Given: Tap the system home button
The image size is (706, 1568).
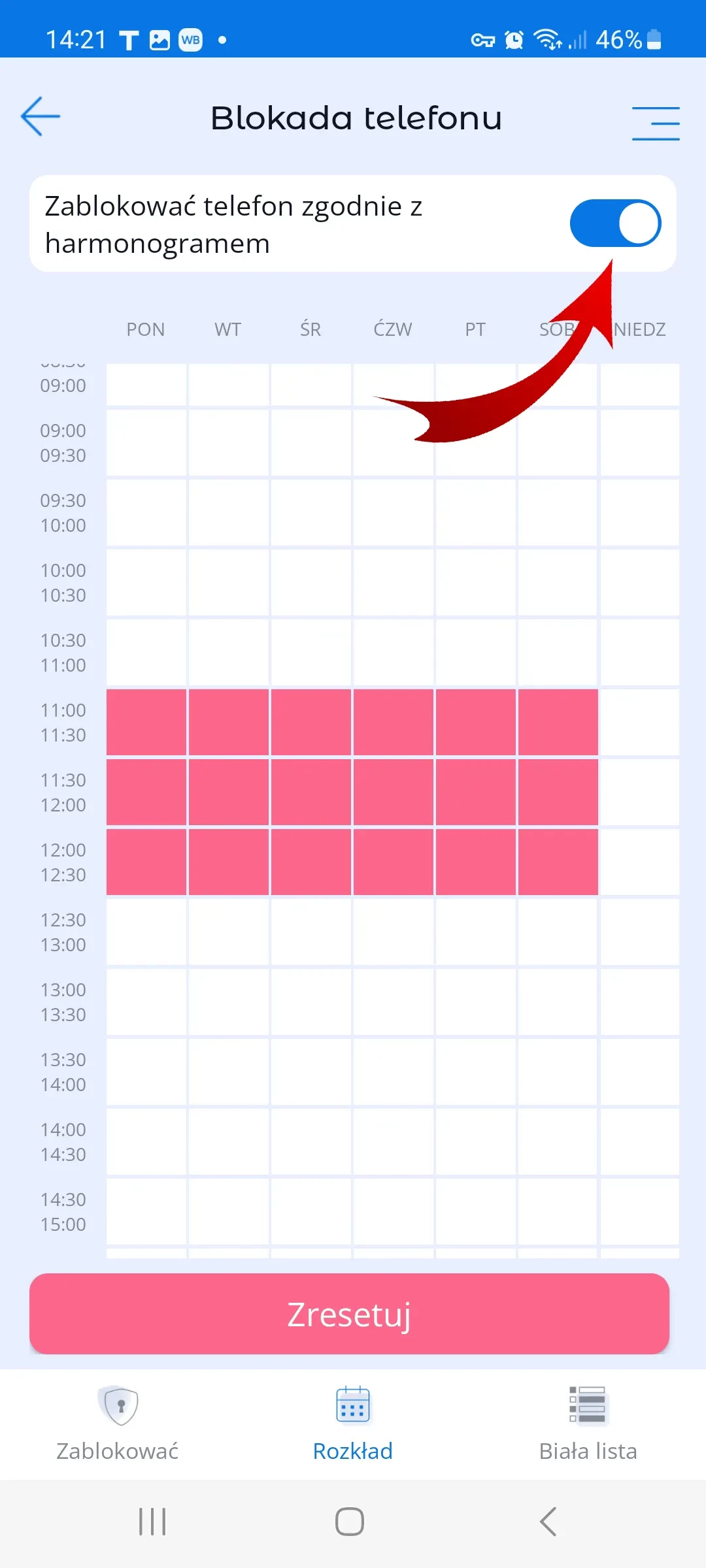Looking at the screenshot, I should (350, 1522).
